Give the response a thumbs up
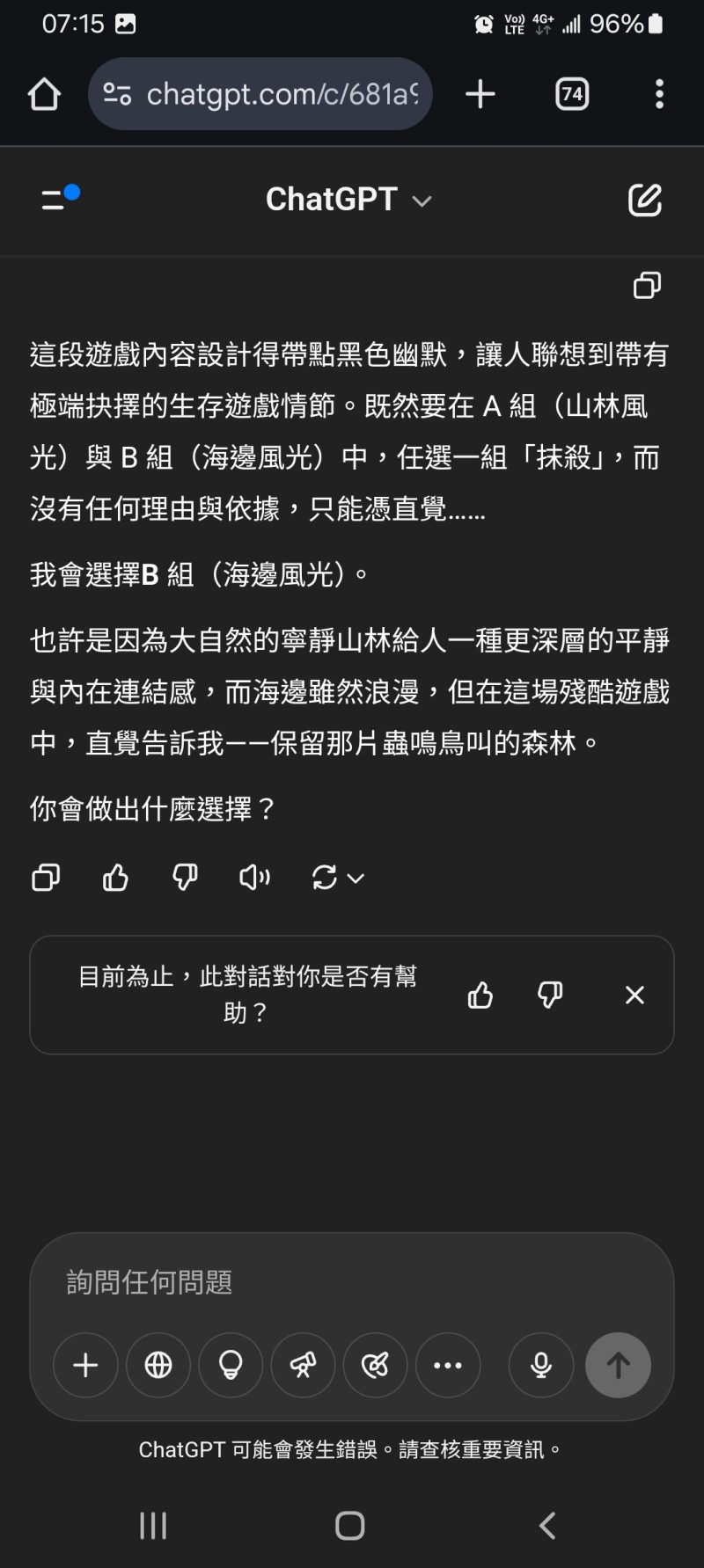704x1568 pixels. (115, 877)
